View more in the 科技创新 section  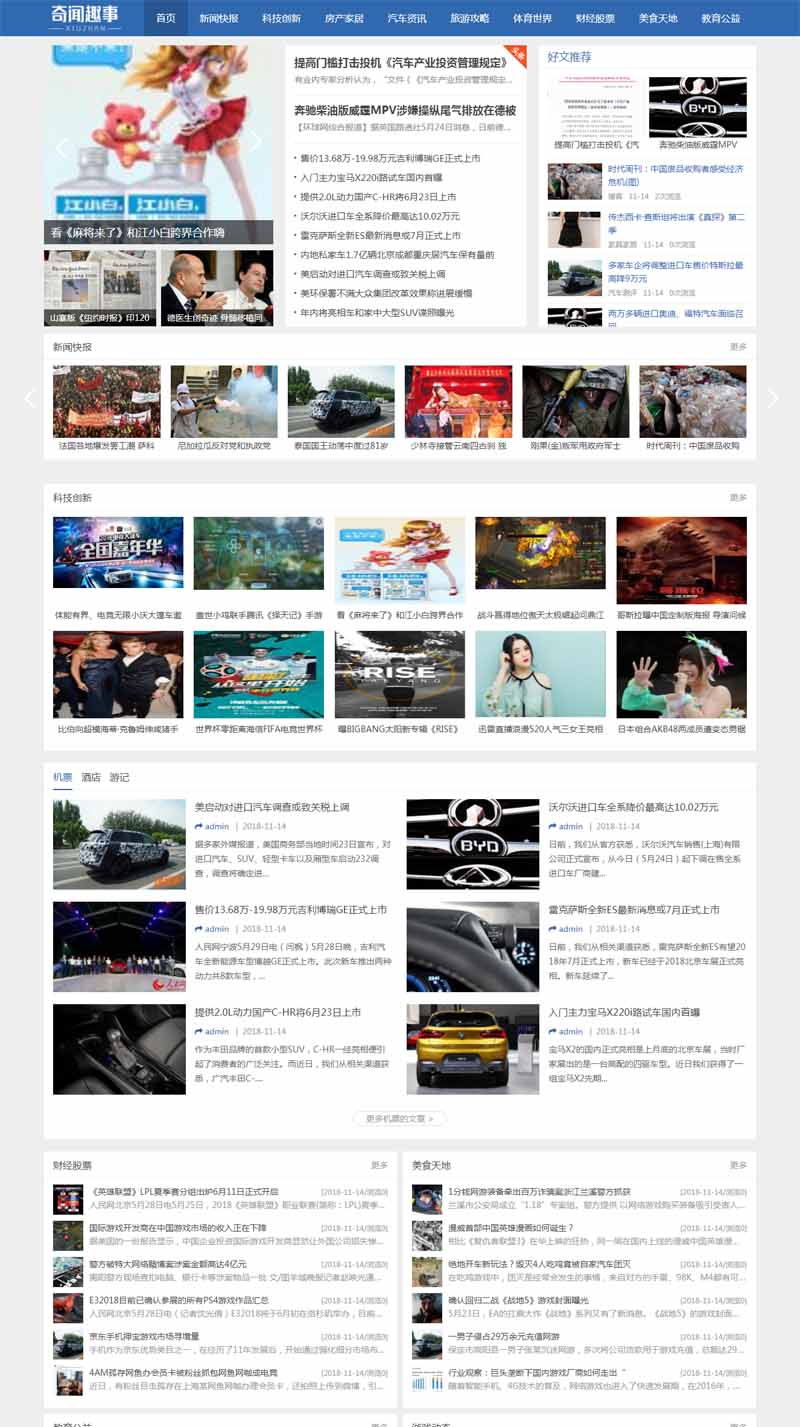[738, 497]
